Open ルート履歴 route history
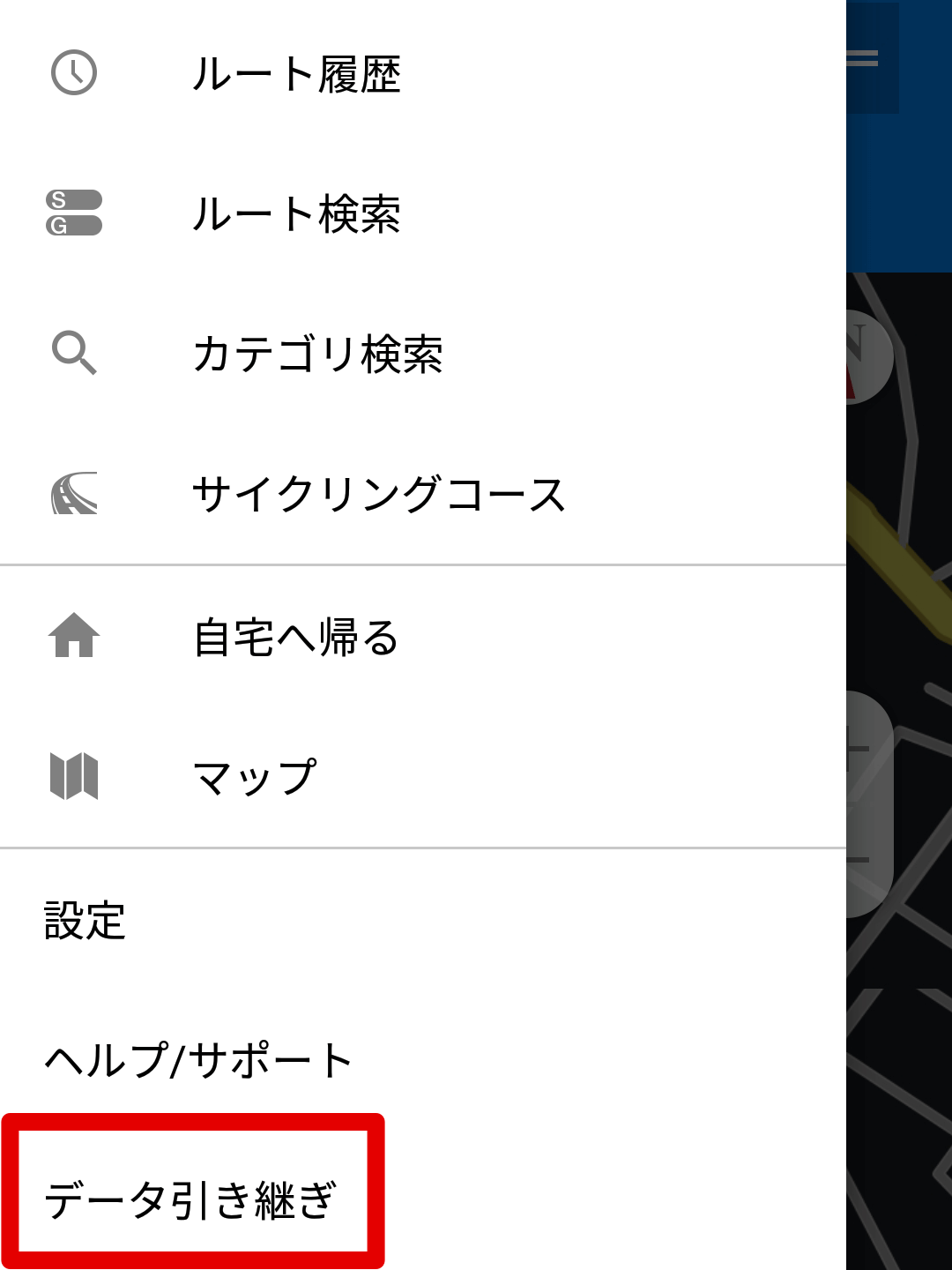 pyautogui.click(x=296, y=74)
